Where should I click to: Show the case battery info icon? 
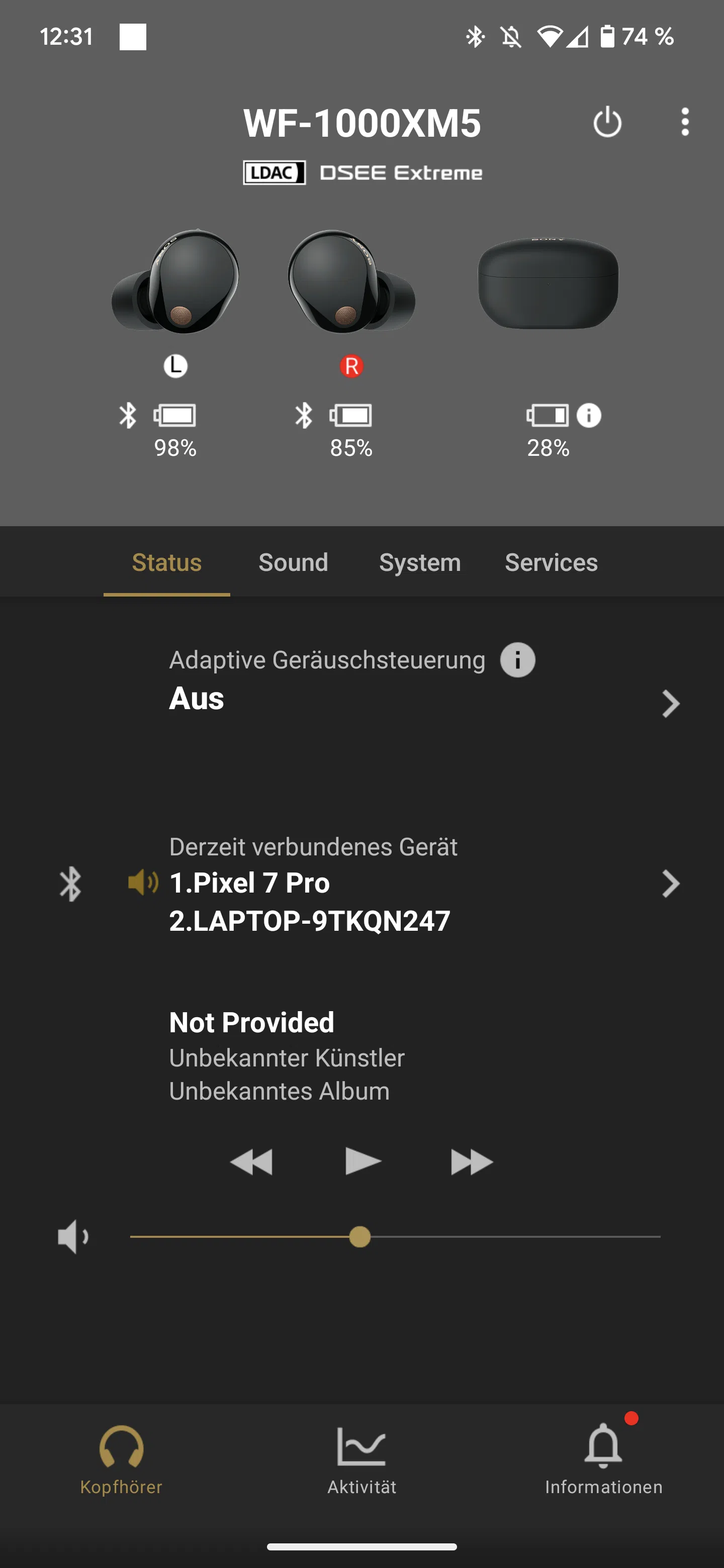click(589, 416)
